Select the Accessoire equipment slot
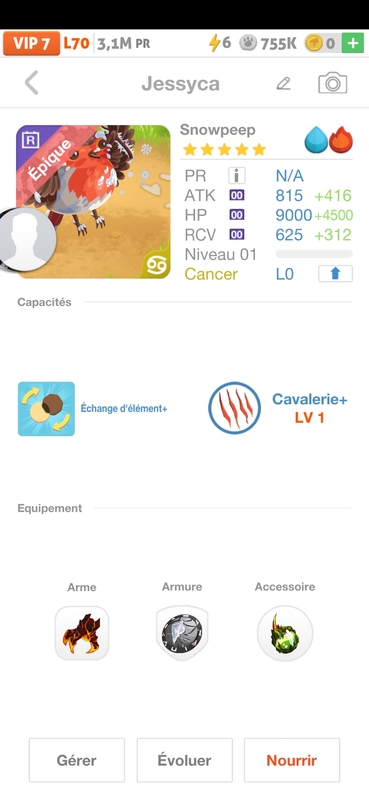The image size is (369, 800). [285, 633]
